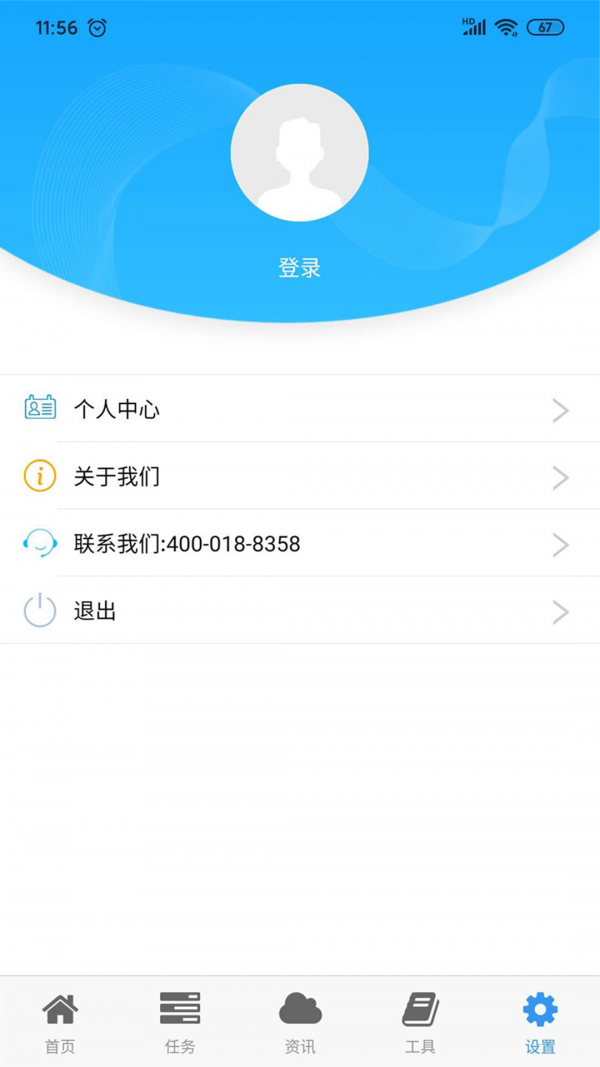Switch to the 首页 home tab
The height and width of the screenshot is (1067, 600).
point(60,1022)
